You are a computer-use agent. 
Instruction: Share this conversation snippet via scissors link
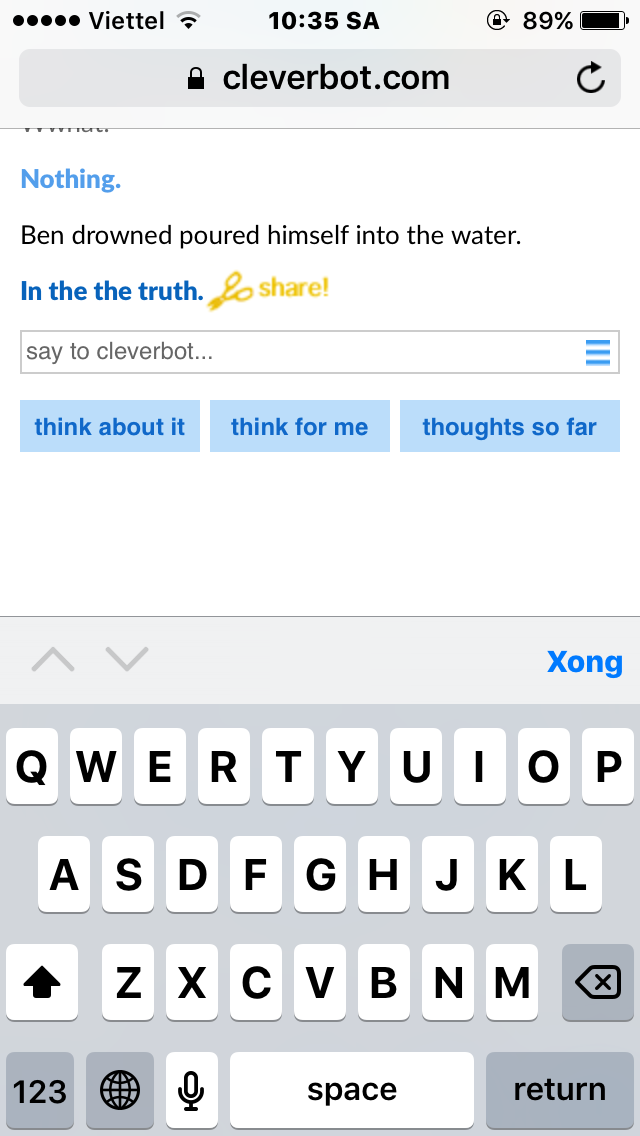point(270,290)
